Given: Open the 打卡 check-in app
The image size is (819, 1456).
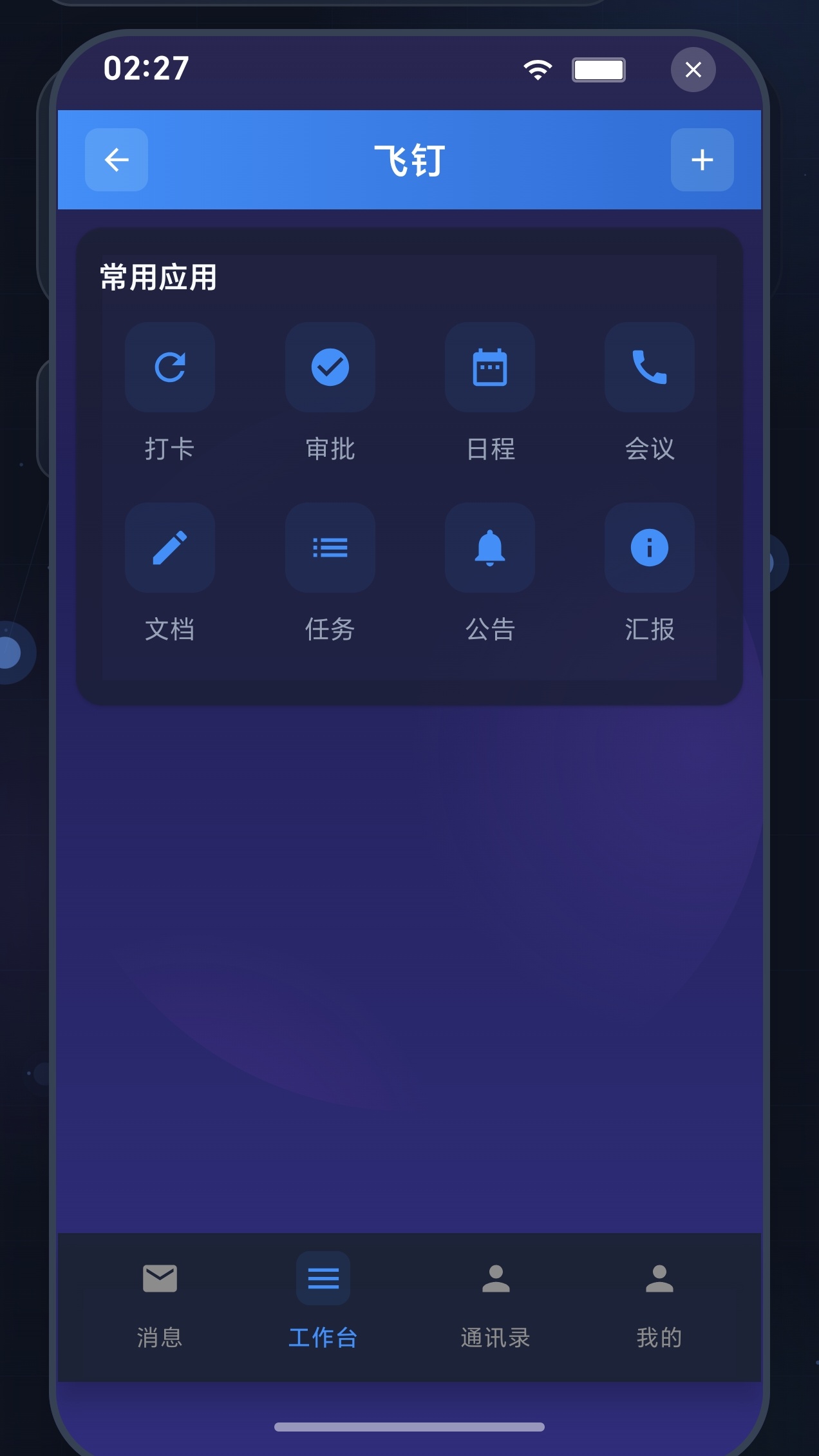Looking at the screenshot, I should 170,368.
